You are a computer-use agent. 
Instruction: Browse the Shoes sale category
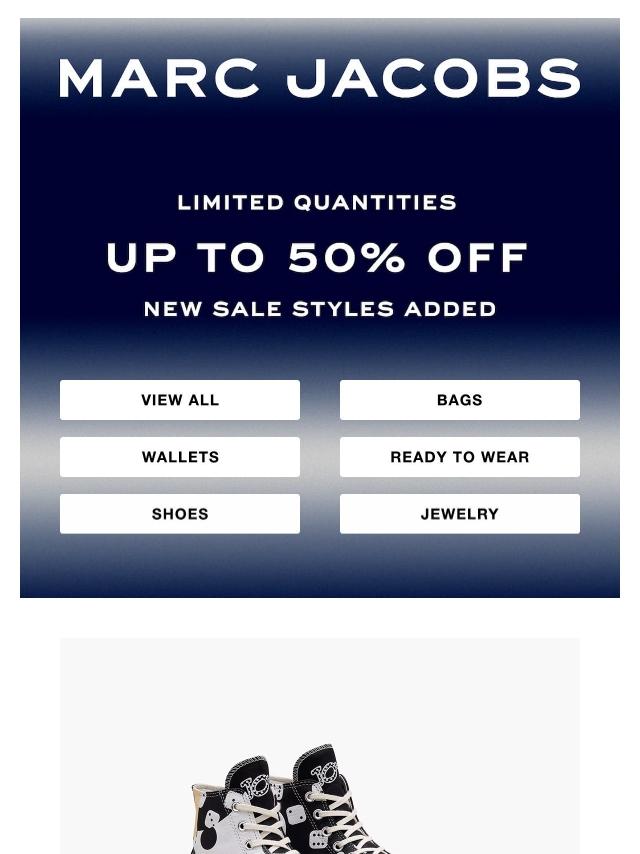pos(180,514)
